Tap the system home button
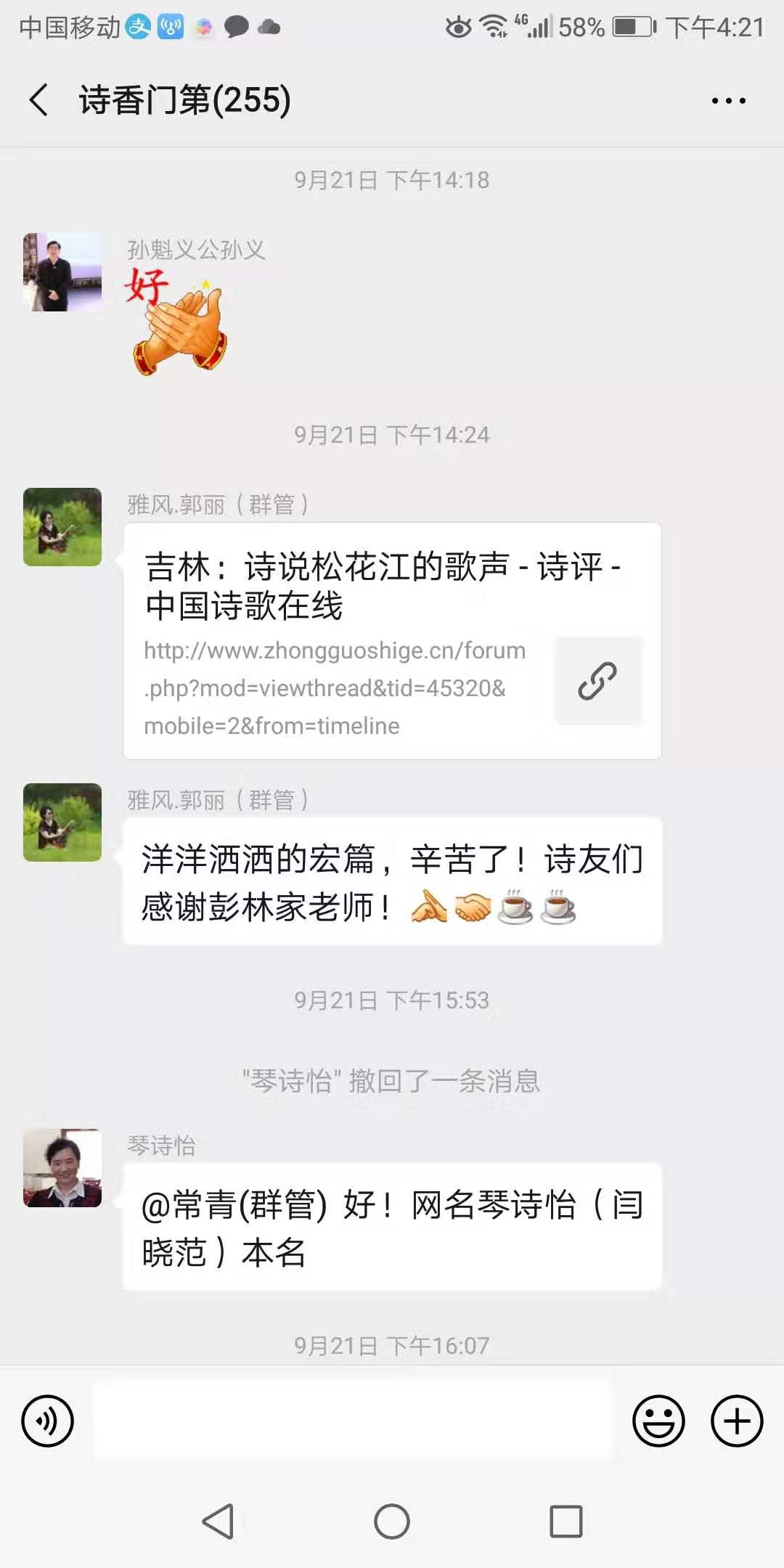The width and height of the screenshot is (784, 1568). [x=392, y=1521]
